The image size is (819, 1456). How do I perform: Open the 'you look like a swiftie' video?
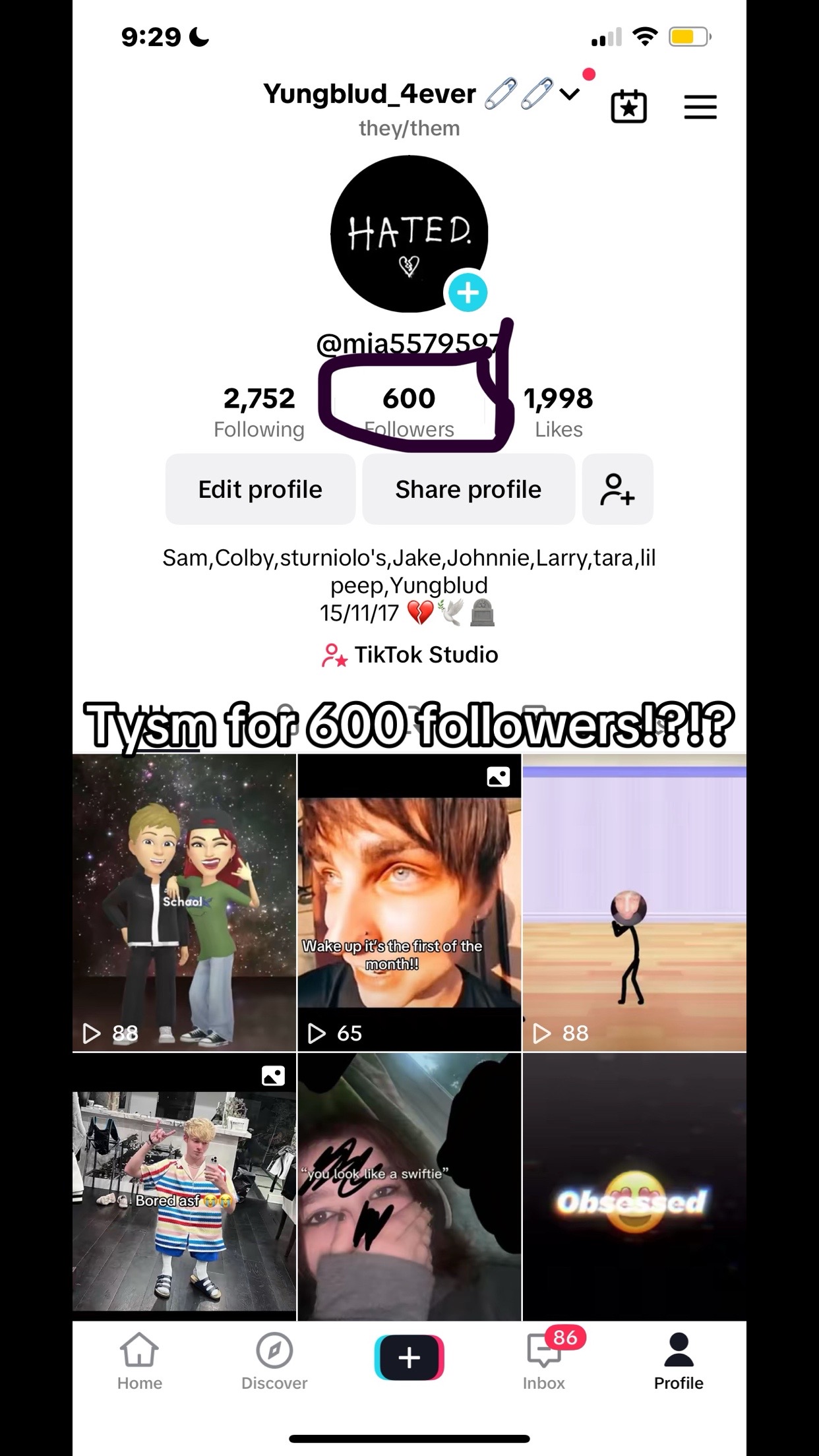[x=409, y=1186]
